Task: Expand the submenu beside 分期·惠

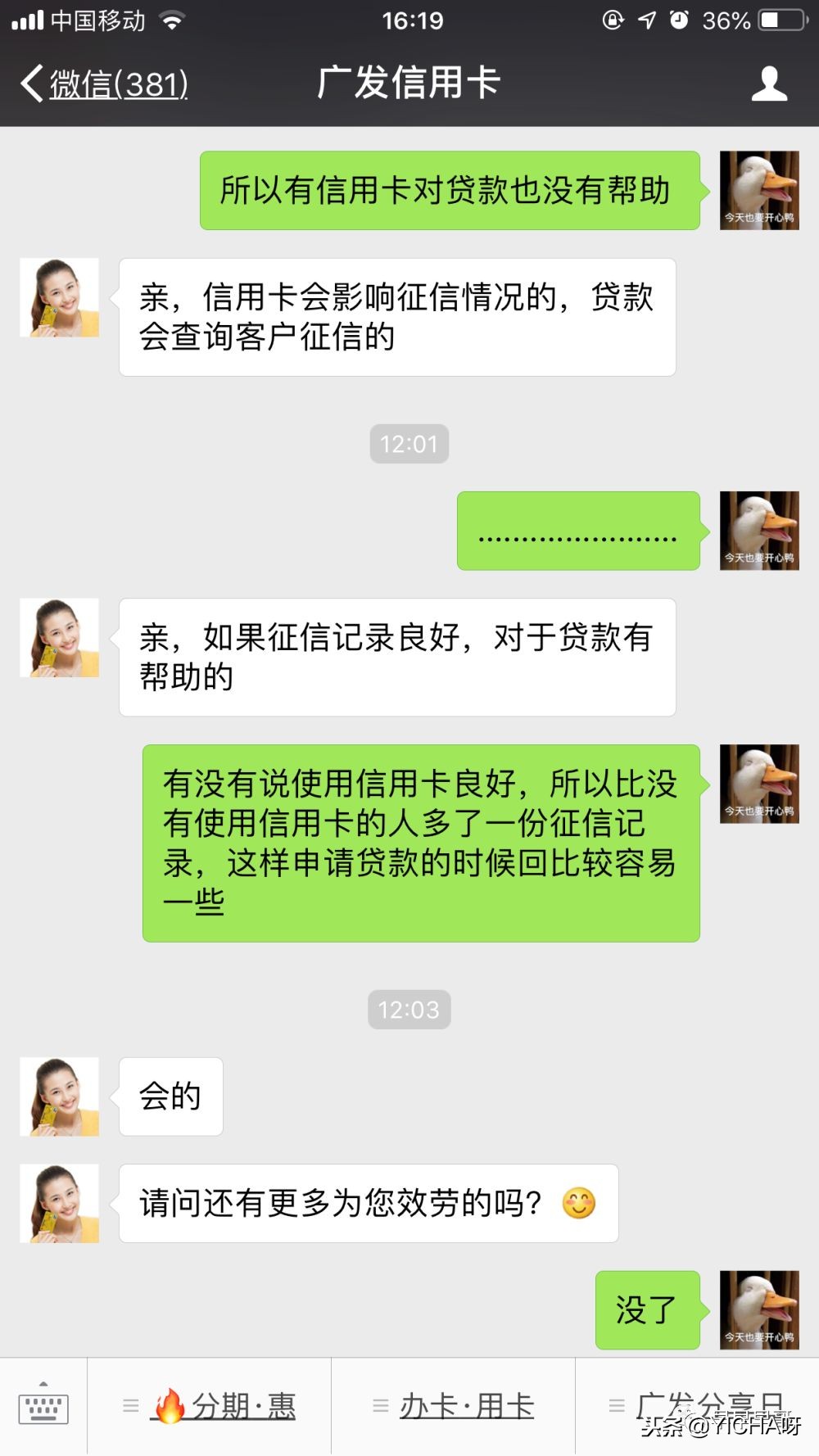Action: [x=129, y=1404]
